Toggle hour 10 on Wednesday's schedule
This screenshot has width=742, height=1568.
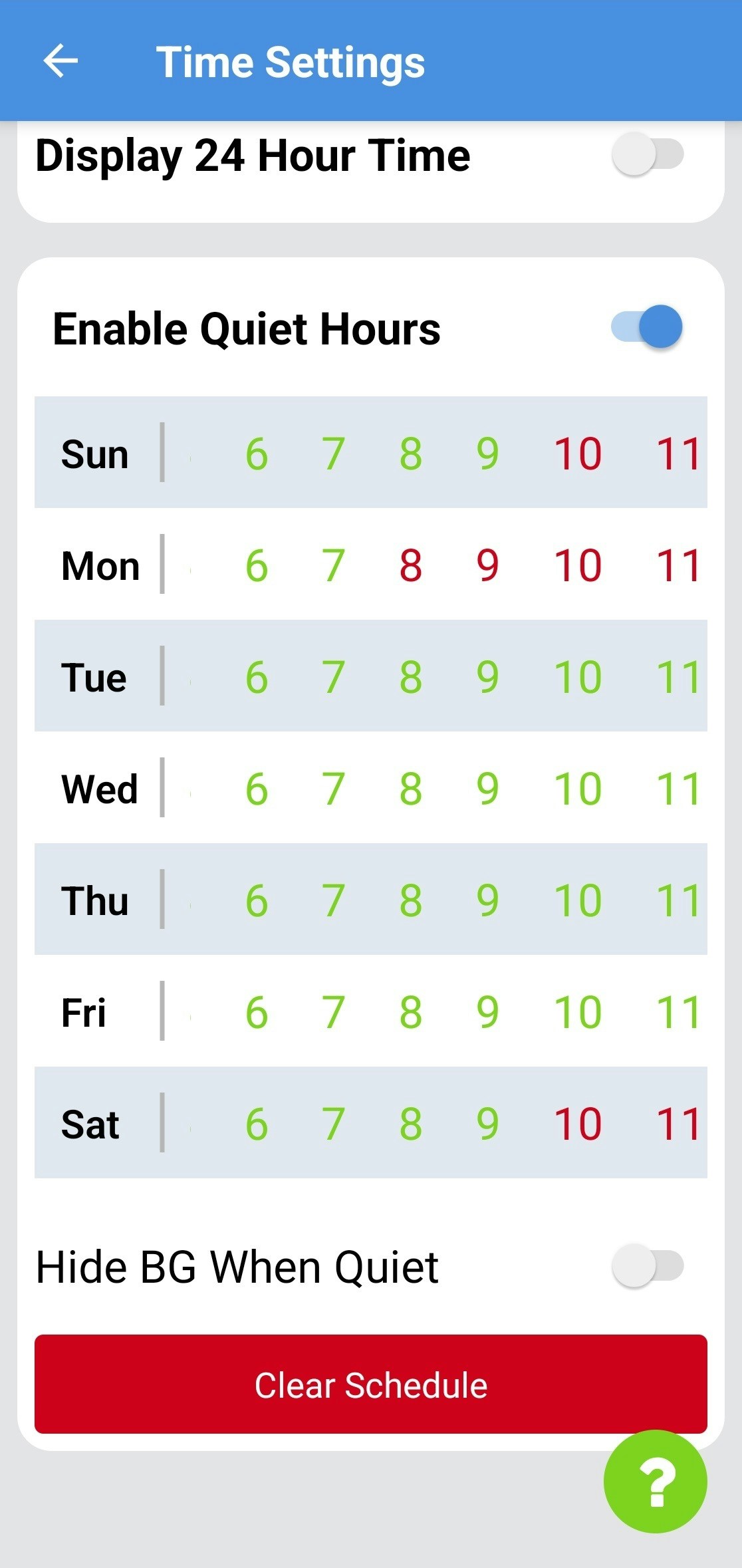578,789
